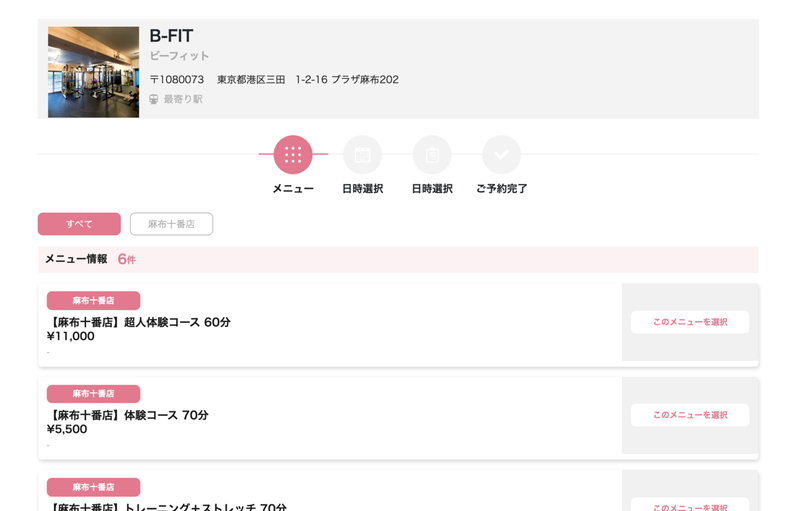The width and height of the screenshot is (800, 511).
Task: Choose the 体験コース 70分 menu
Action: tap(689, 415)
